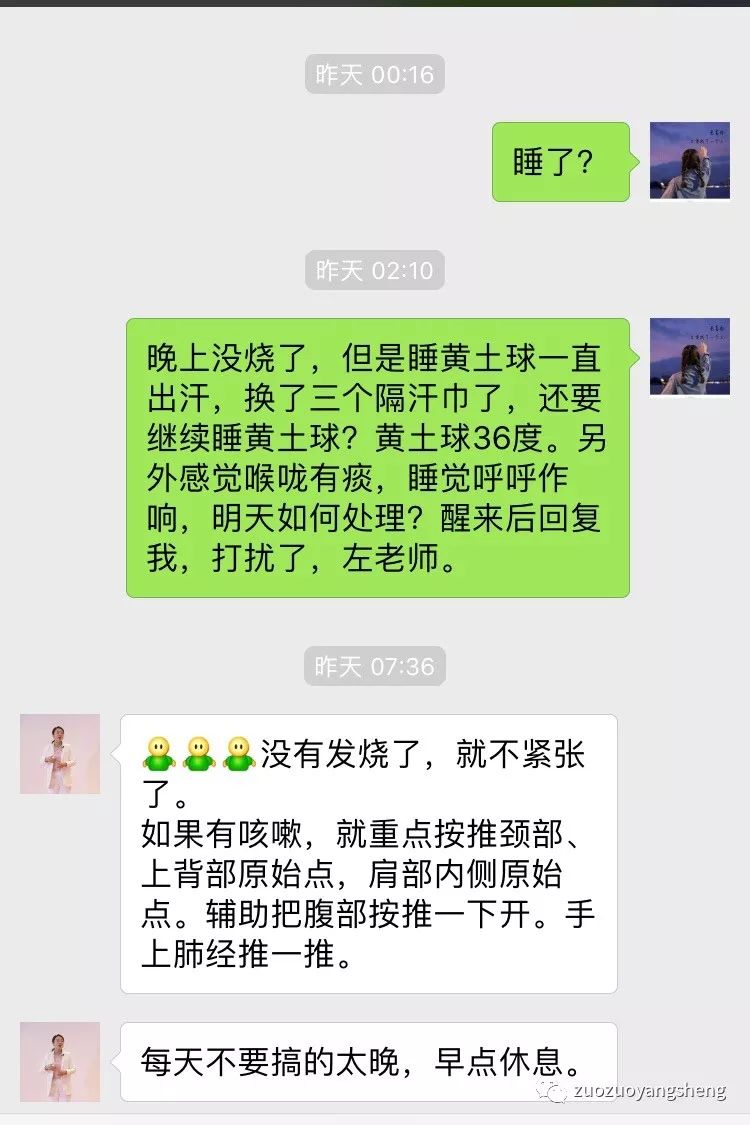Click the "昨天 00:16" timestamp
This screenshot has height=1125, width=750.
(374, 73)
